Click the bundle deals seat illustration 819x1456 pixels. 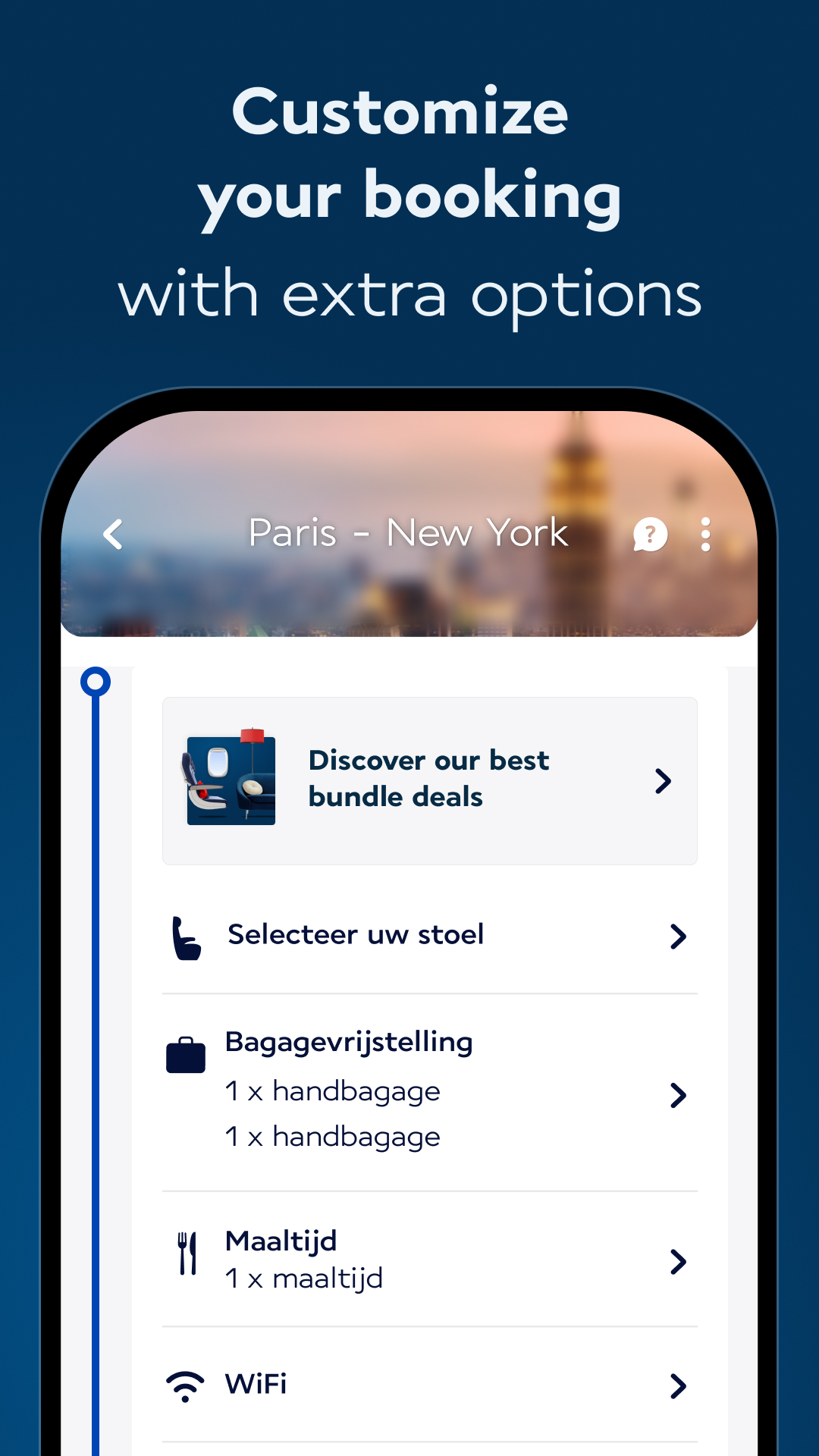pyautogui.click(x=230, y=779)
